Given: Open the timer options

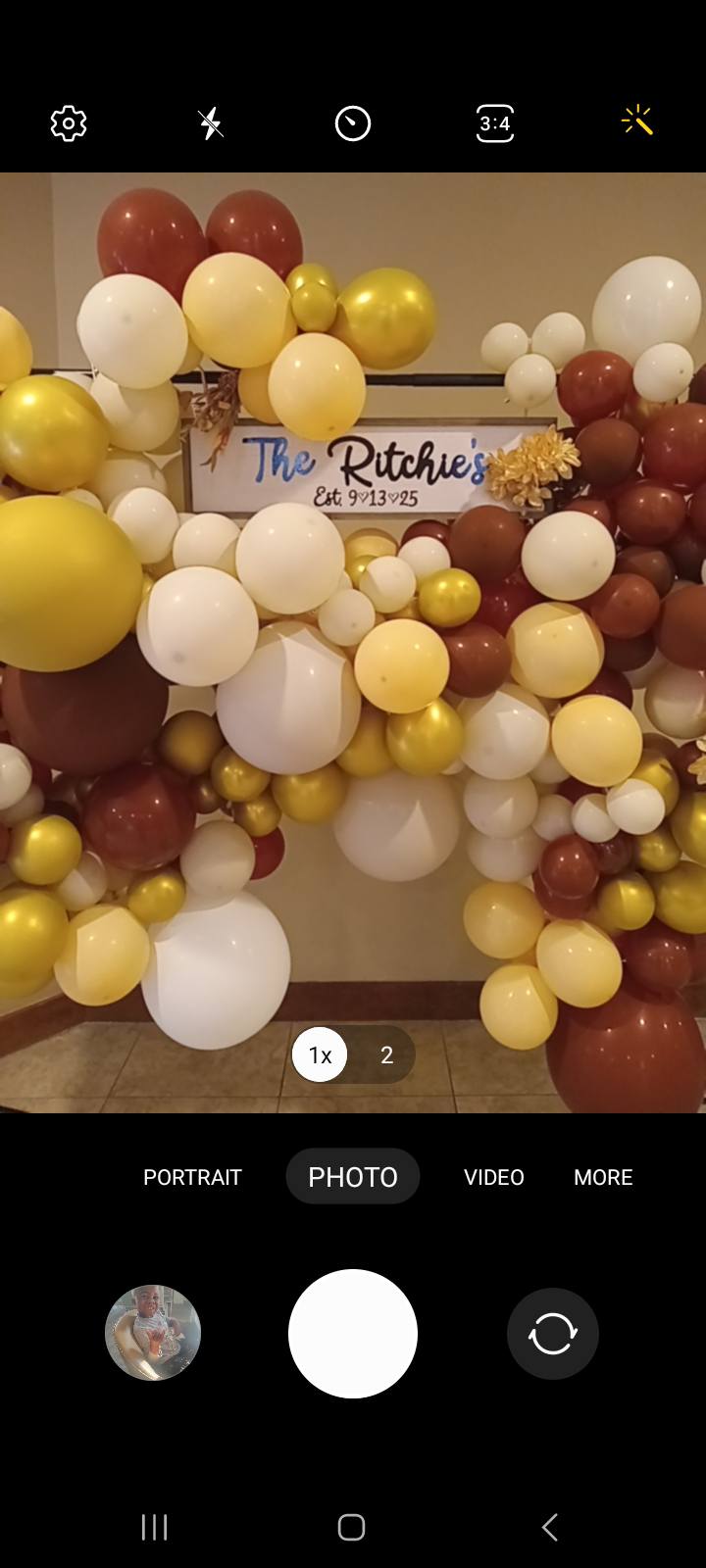Looking at the screenshot, I should click(x=353, y=123).
